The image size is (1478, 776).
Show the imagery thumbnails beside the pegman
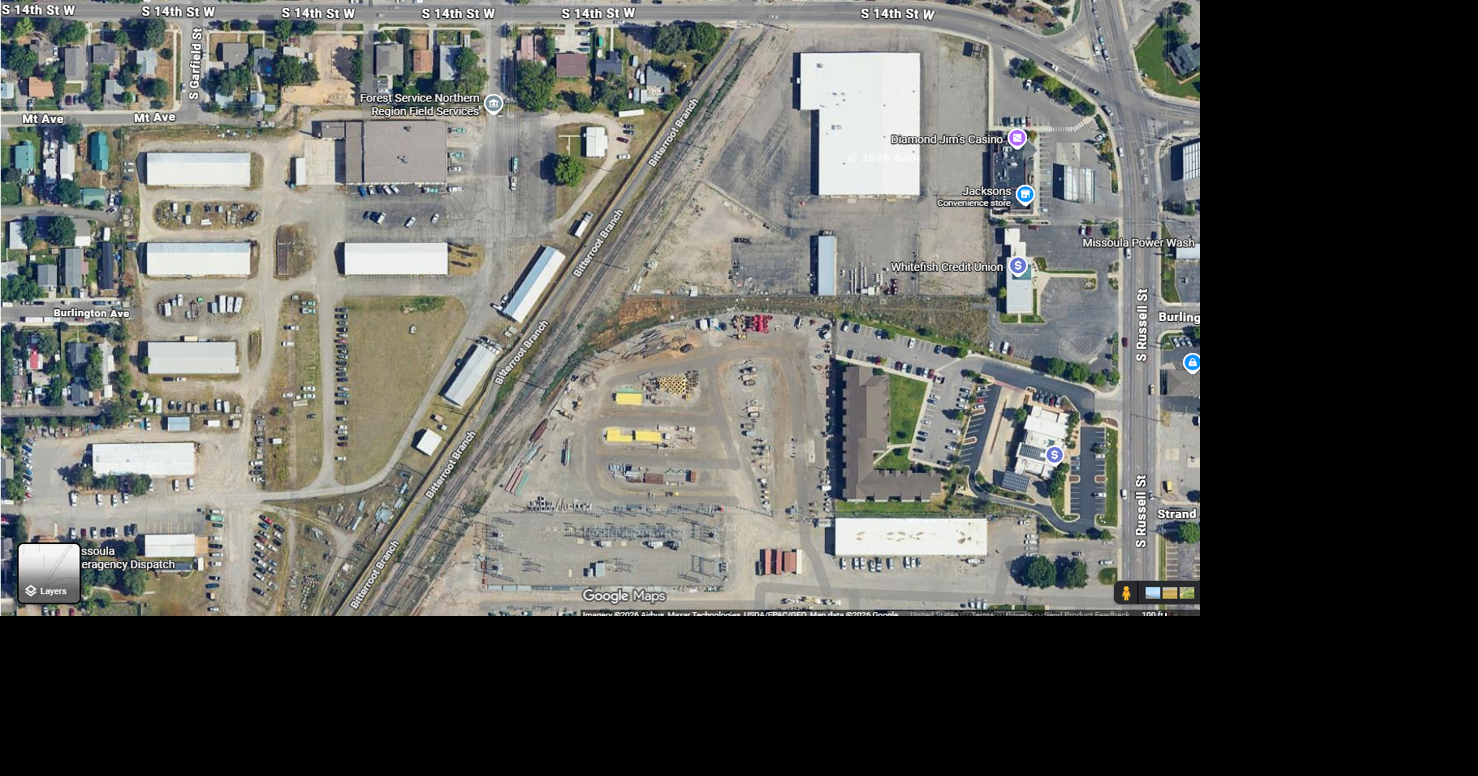(x=1169, y=593)
